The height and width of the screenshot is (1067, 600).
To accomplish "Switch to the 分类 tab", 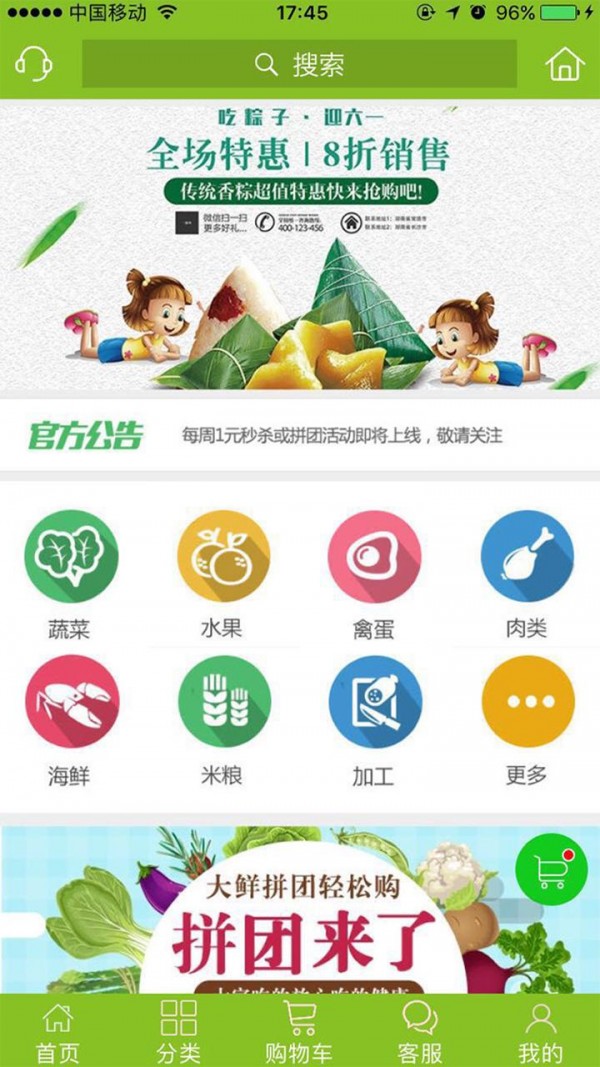I will point(178,1032).
